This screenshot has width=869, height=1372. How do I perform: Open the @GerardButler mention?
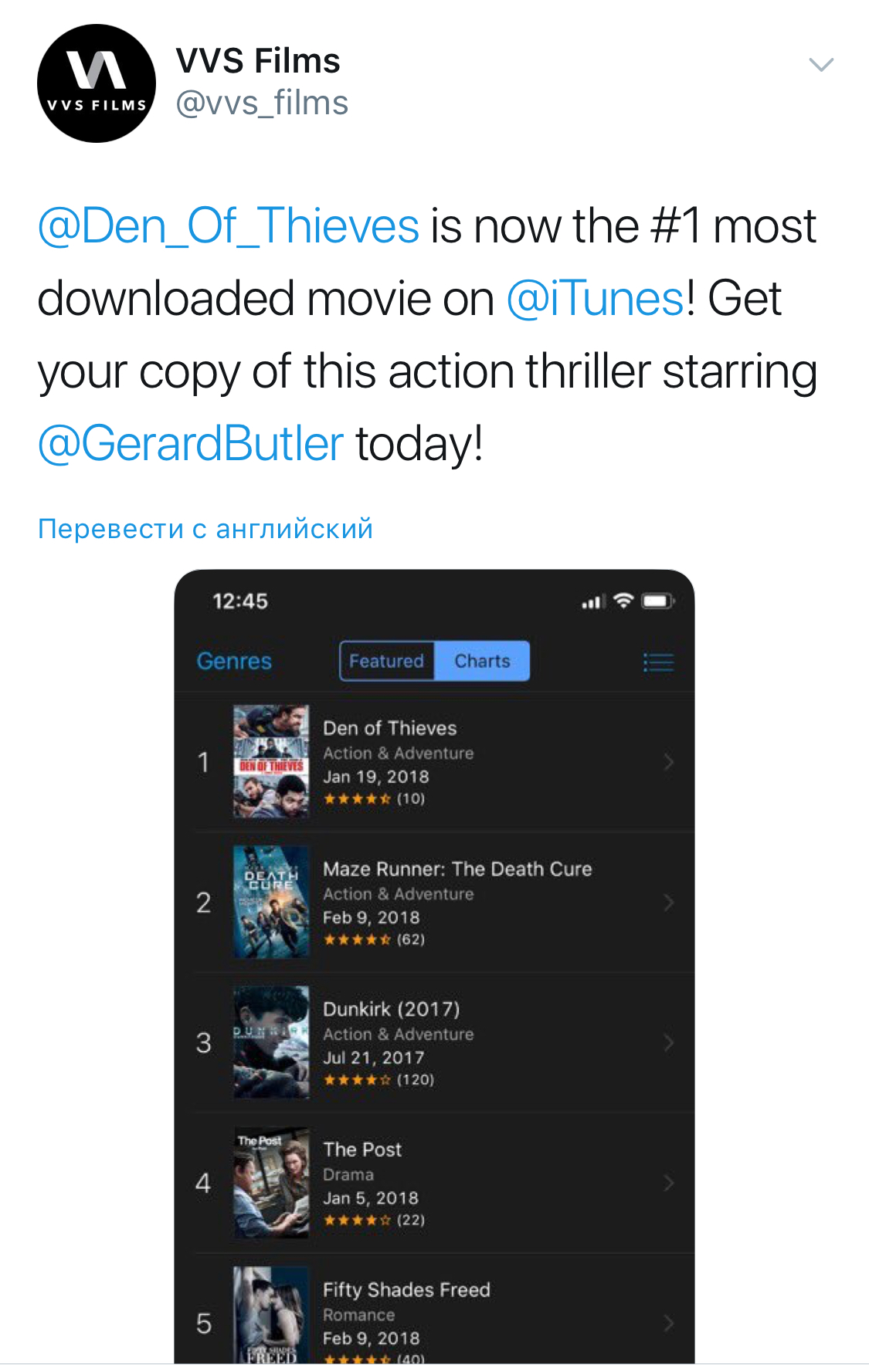(191, 444)
